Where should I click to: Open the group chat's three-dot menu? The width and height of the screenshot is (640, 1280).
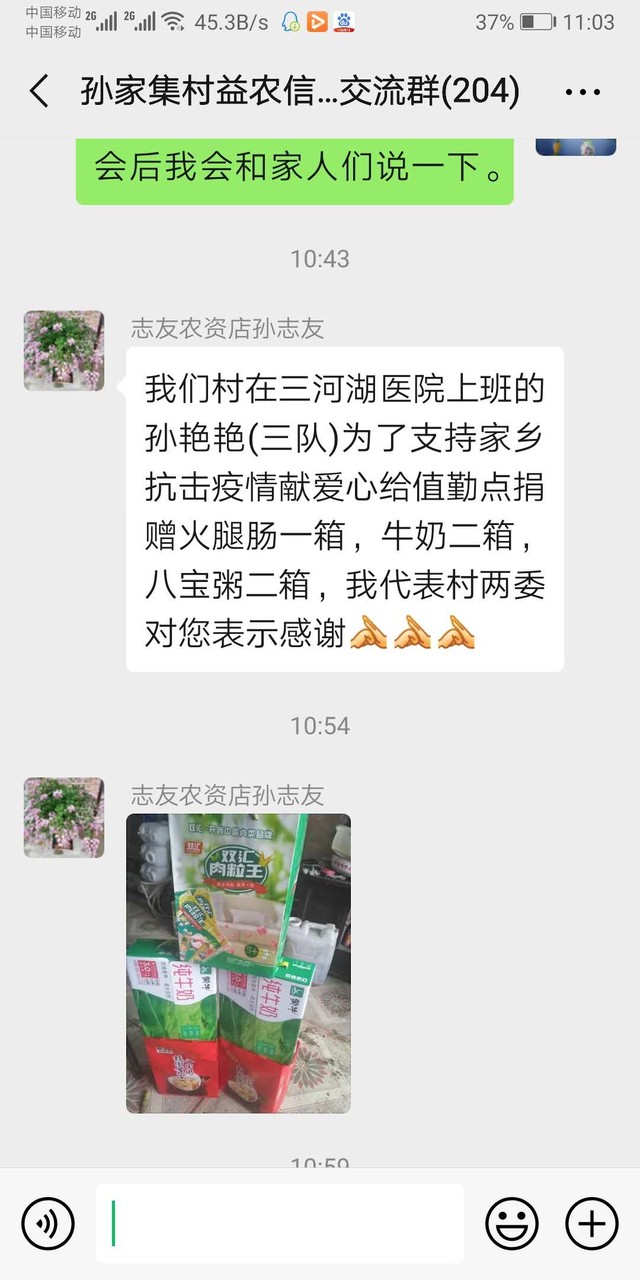pyautogui.click(x=583, y=92)
